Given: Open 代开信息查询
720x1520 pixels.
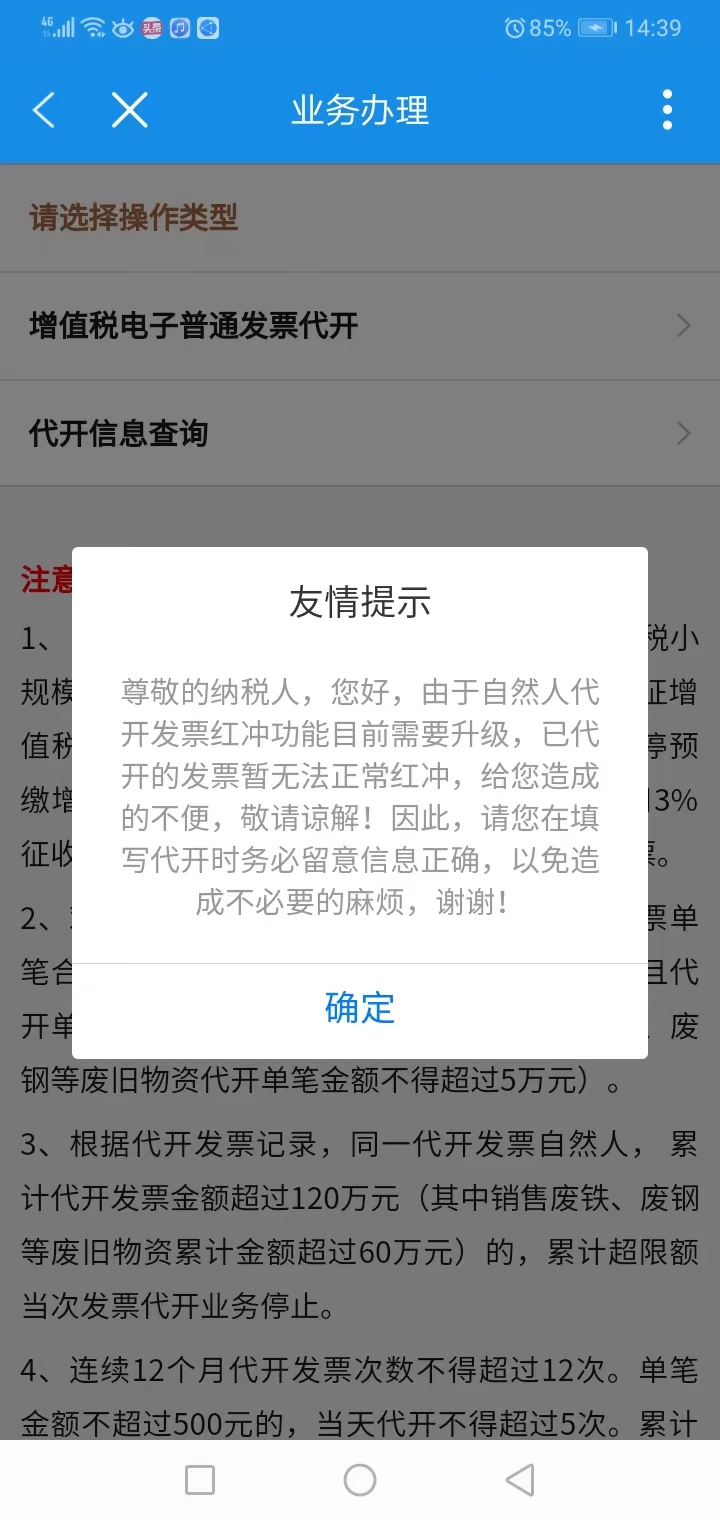Looking at the screenshot, I should (x=360, y=434).
